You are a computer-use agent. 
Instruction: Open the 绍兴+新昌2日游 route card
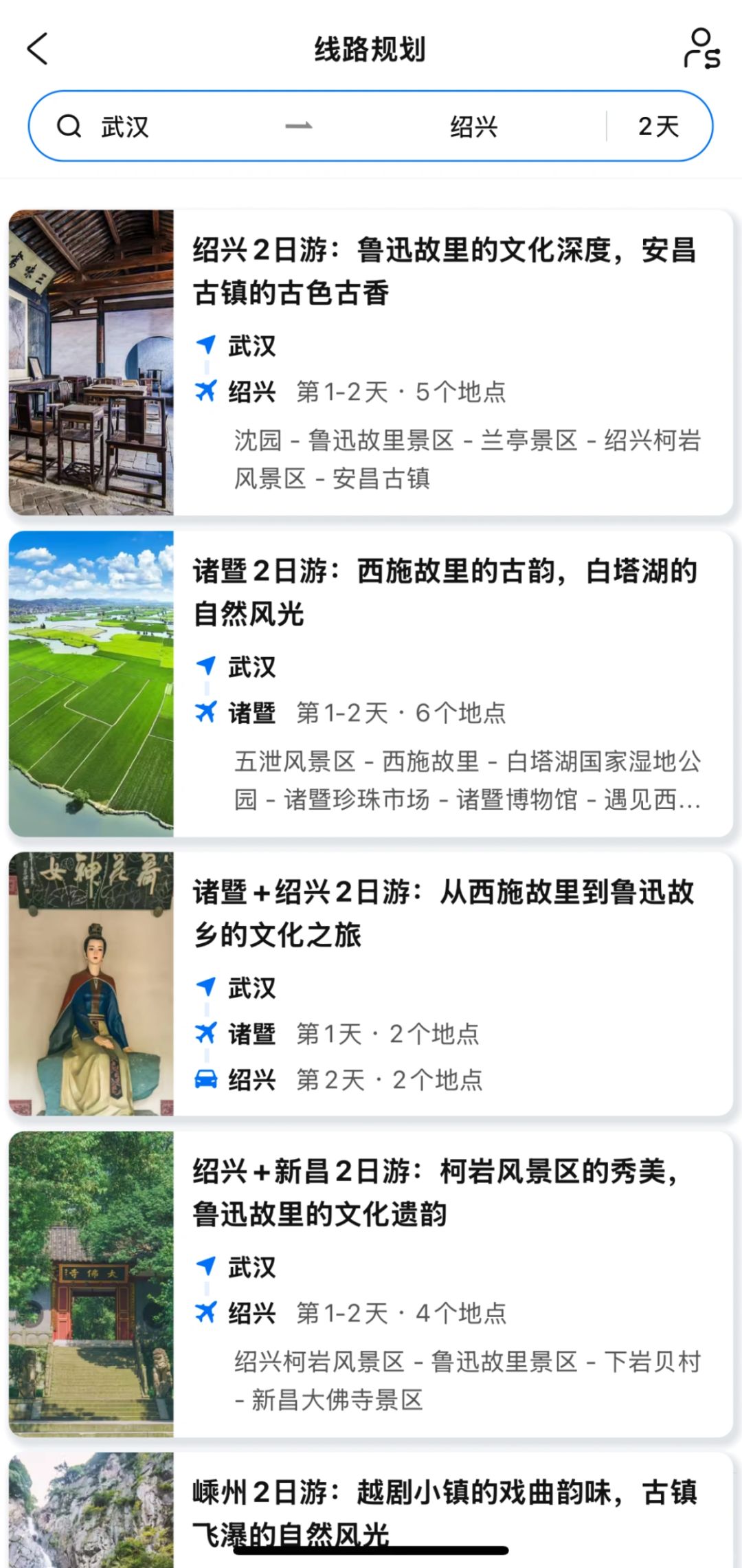(x=371, y=1284)
